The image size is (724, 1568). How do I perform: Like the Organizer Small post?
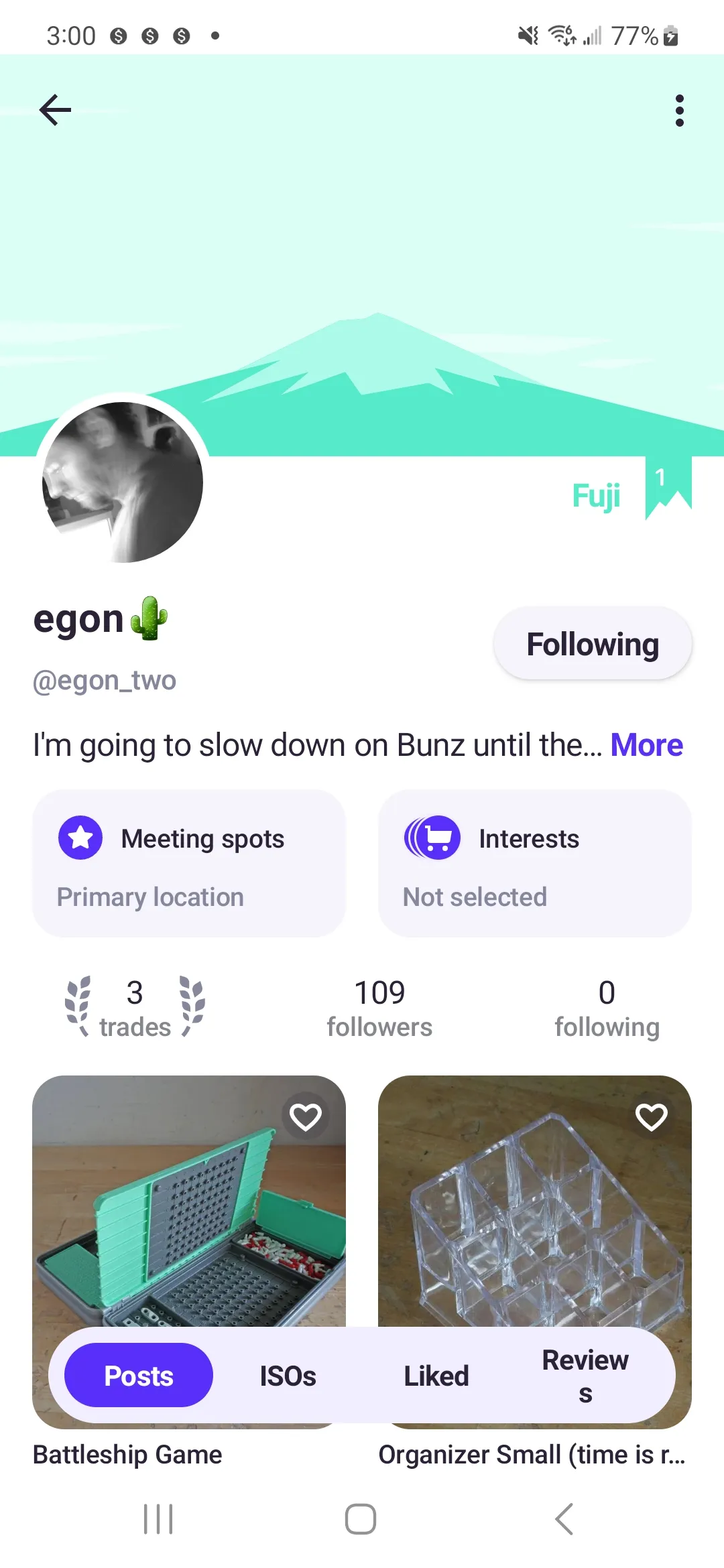tap(652, 1117)
